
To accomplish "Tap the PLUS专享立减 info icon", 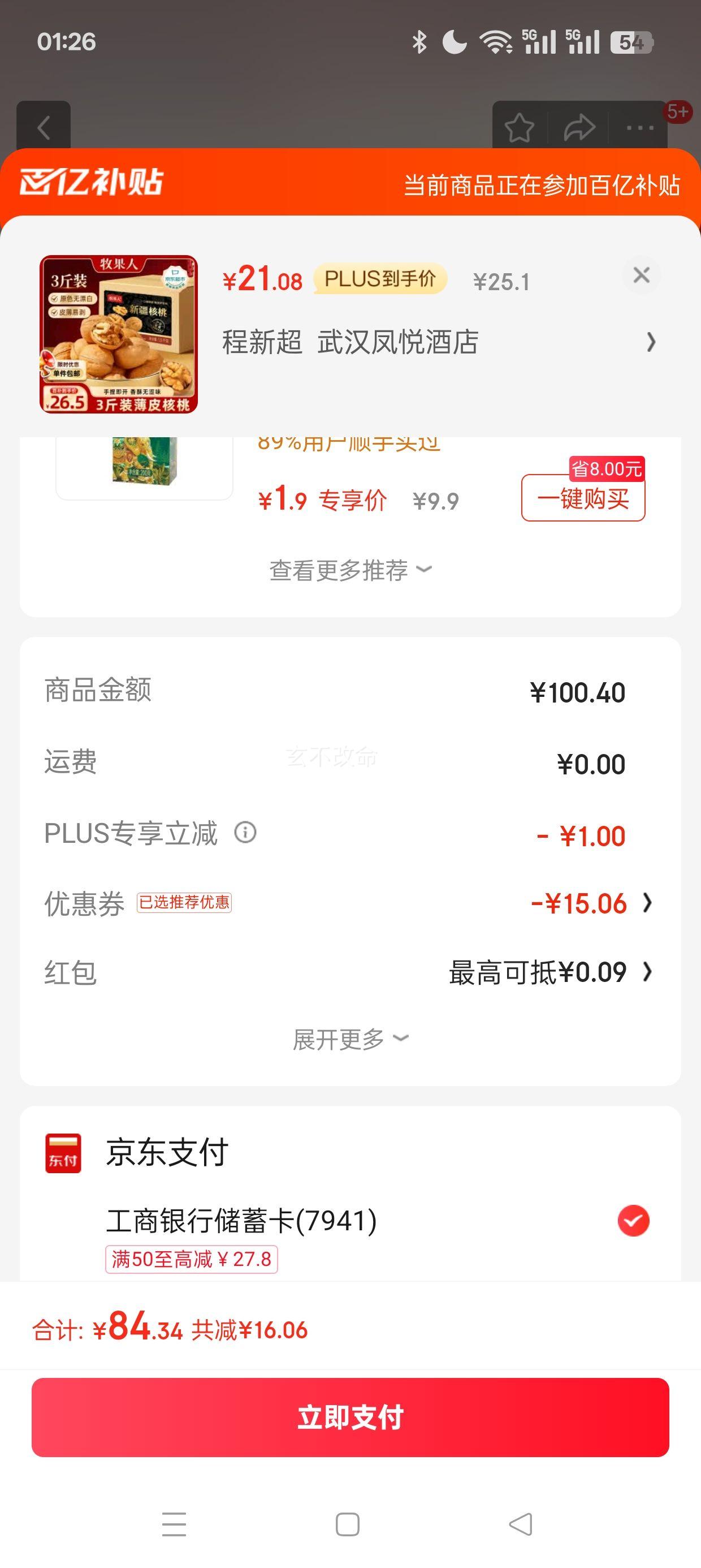I will (x=246, y=832).
